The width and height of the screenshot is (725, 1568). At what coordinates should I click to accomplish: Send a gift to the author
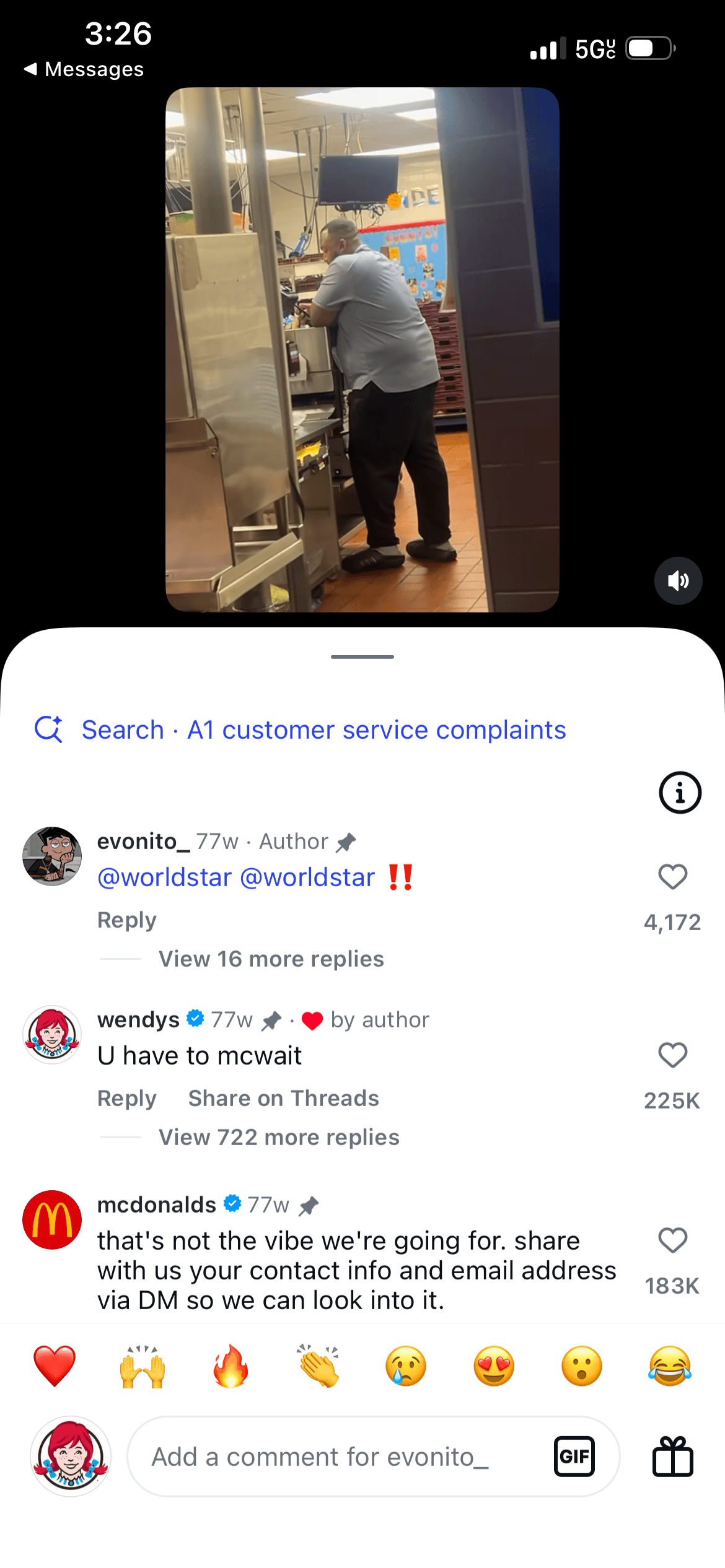click(672, 1457)
